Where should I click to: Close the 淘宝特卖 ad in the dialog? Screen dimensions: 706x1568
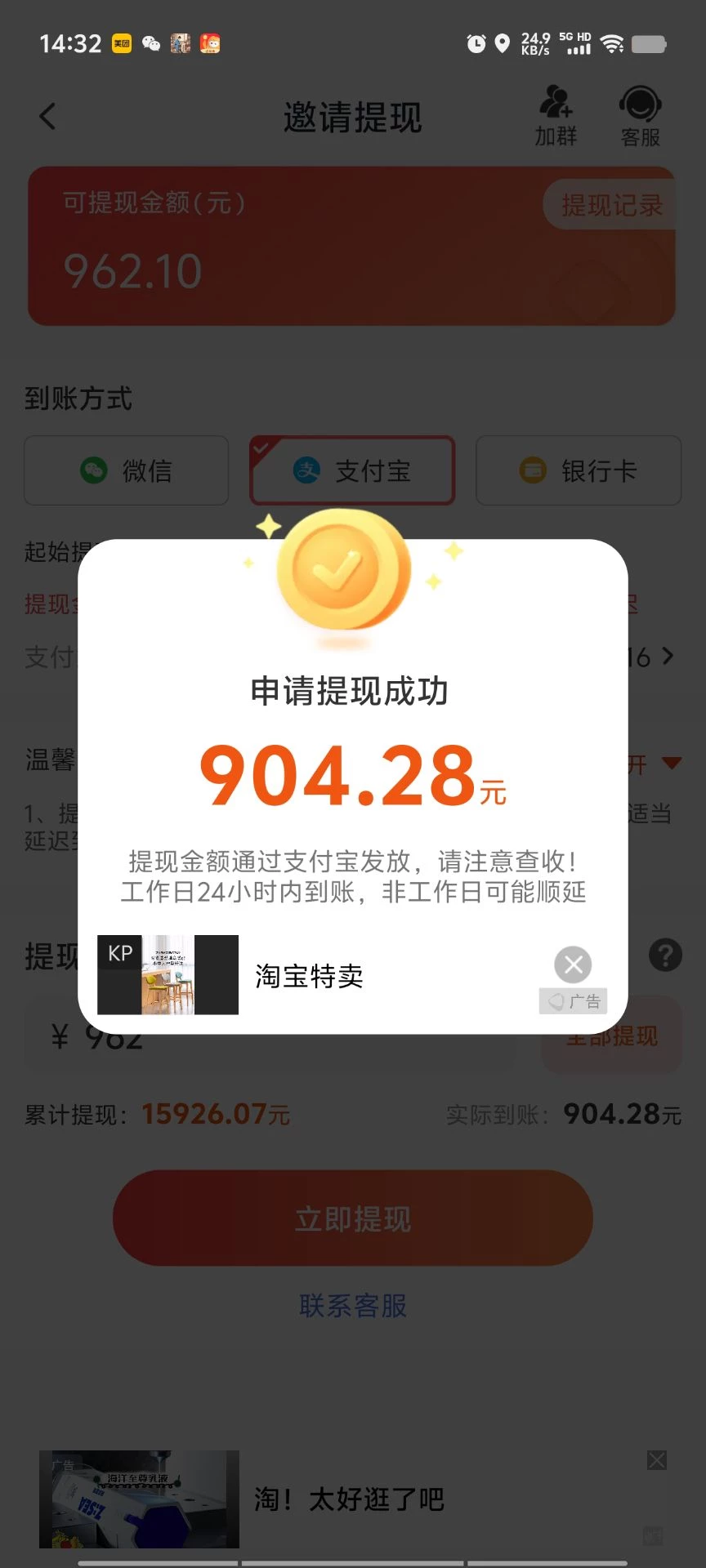573,964
